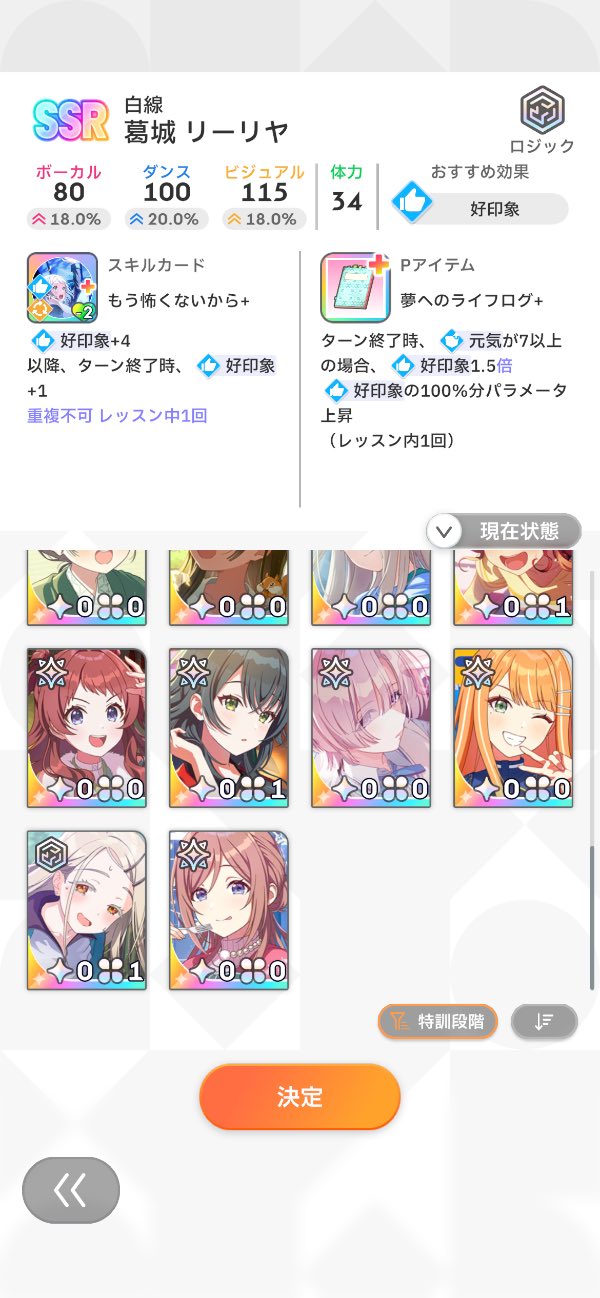
Task: Choose the black-haired green-eyed idol card
Action: [229, 727]
